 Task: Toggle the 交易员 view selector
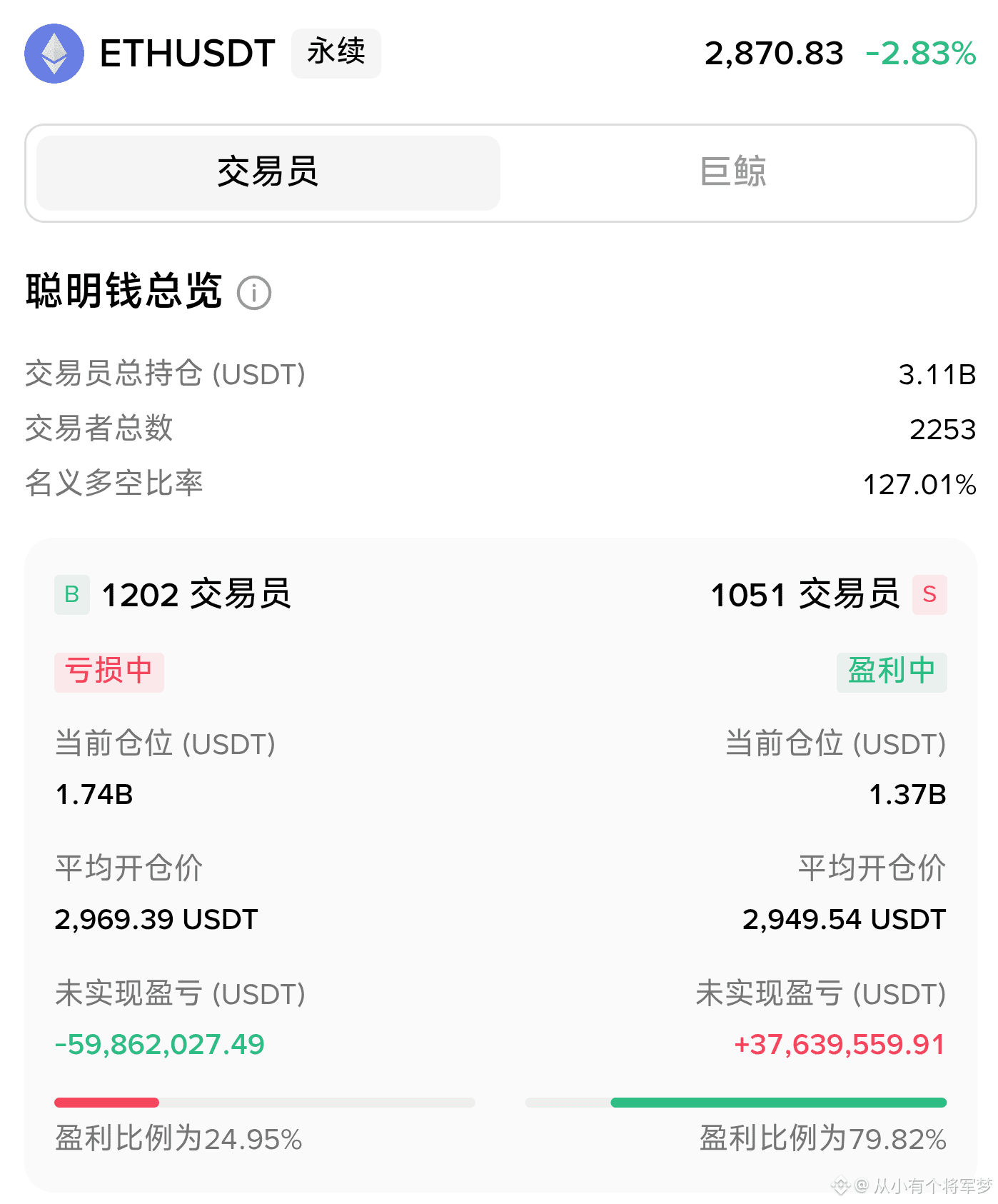(267, 171)
